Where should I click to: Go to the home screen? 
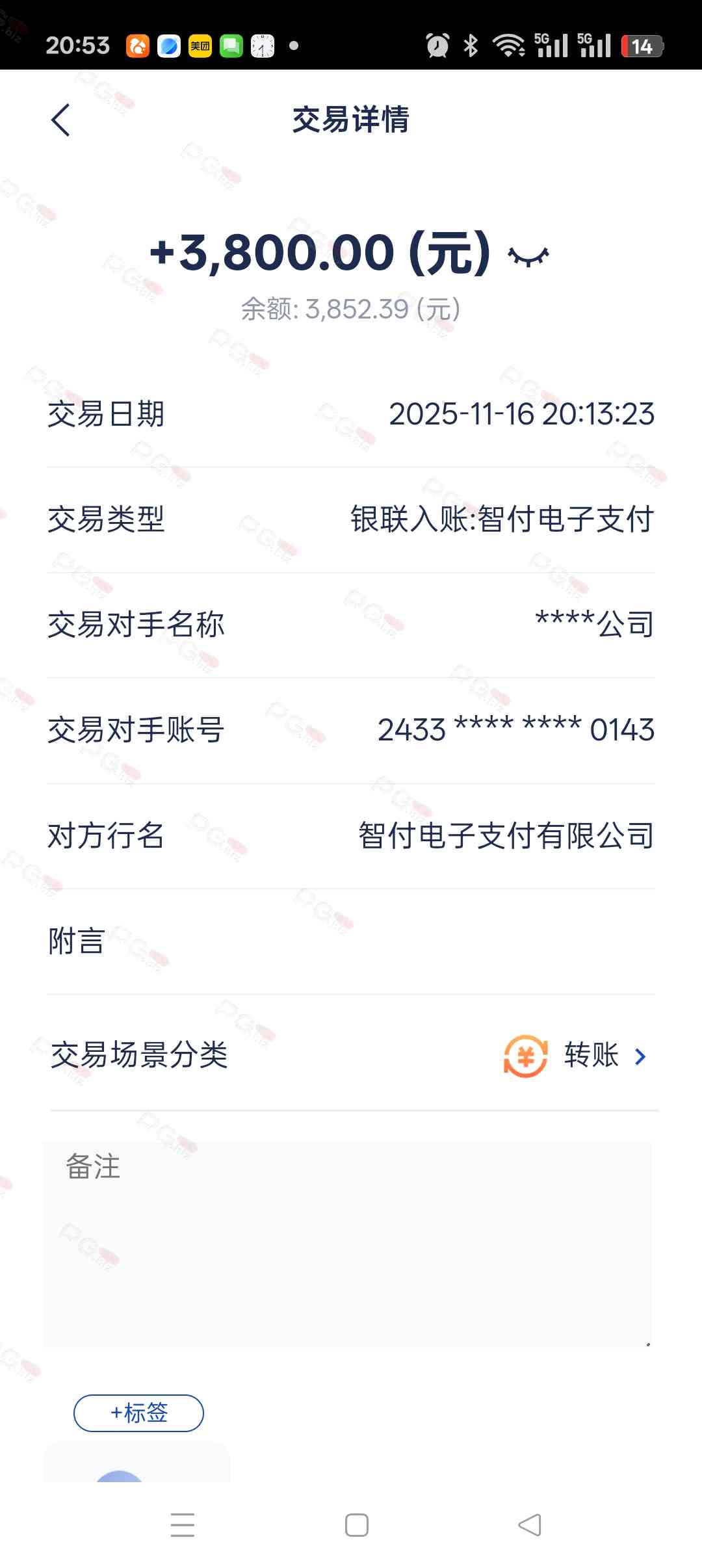(356, 1524)
